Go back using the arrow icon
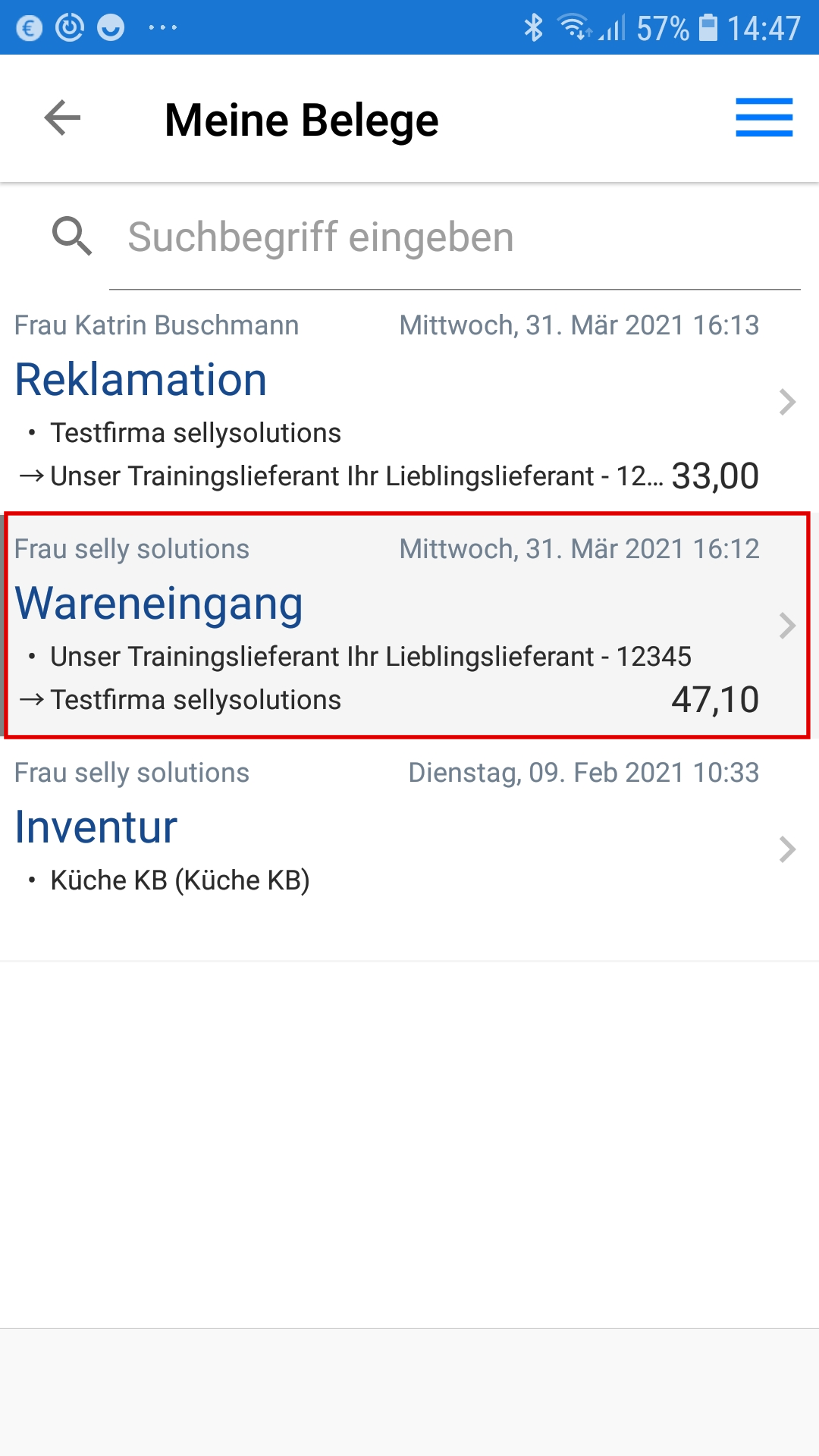Screen dimensions: 819x1456 click(x=62, y=118)
